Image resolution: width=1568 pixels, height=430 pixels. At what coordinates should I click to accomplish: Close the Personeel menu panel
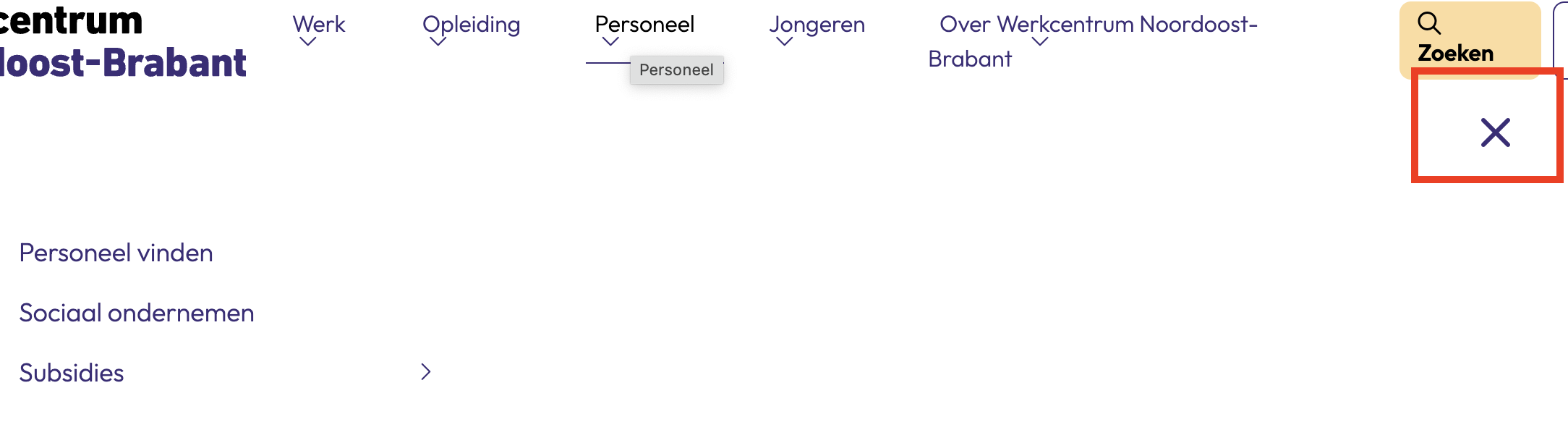tap(1494, 132)
